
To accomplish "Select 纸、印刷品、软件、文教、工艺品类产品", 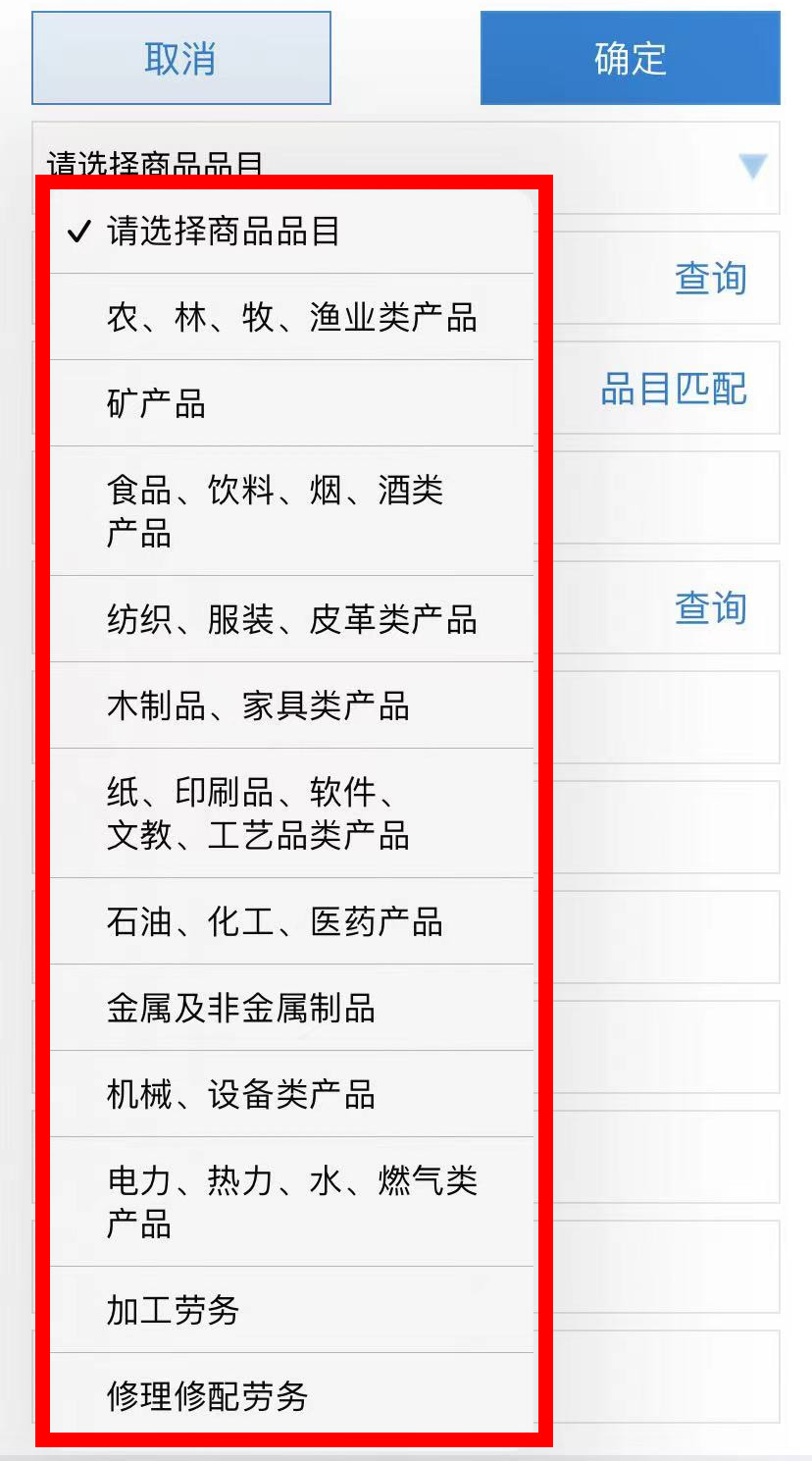I will tap(292, 813).
